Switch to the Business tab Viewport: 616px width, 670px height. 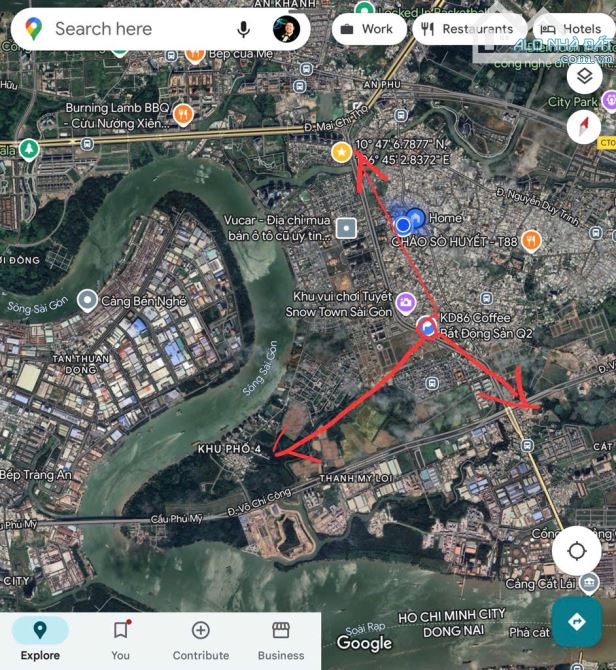(x=281, y=640)
